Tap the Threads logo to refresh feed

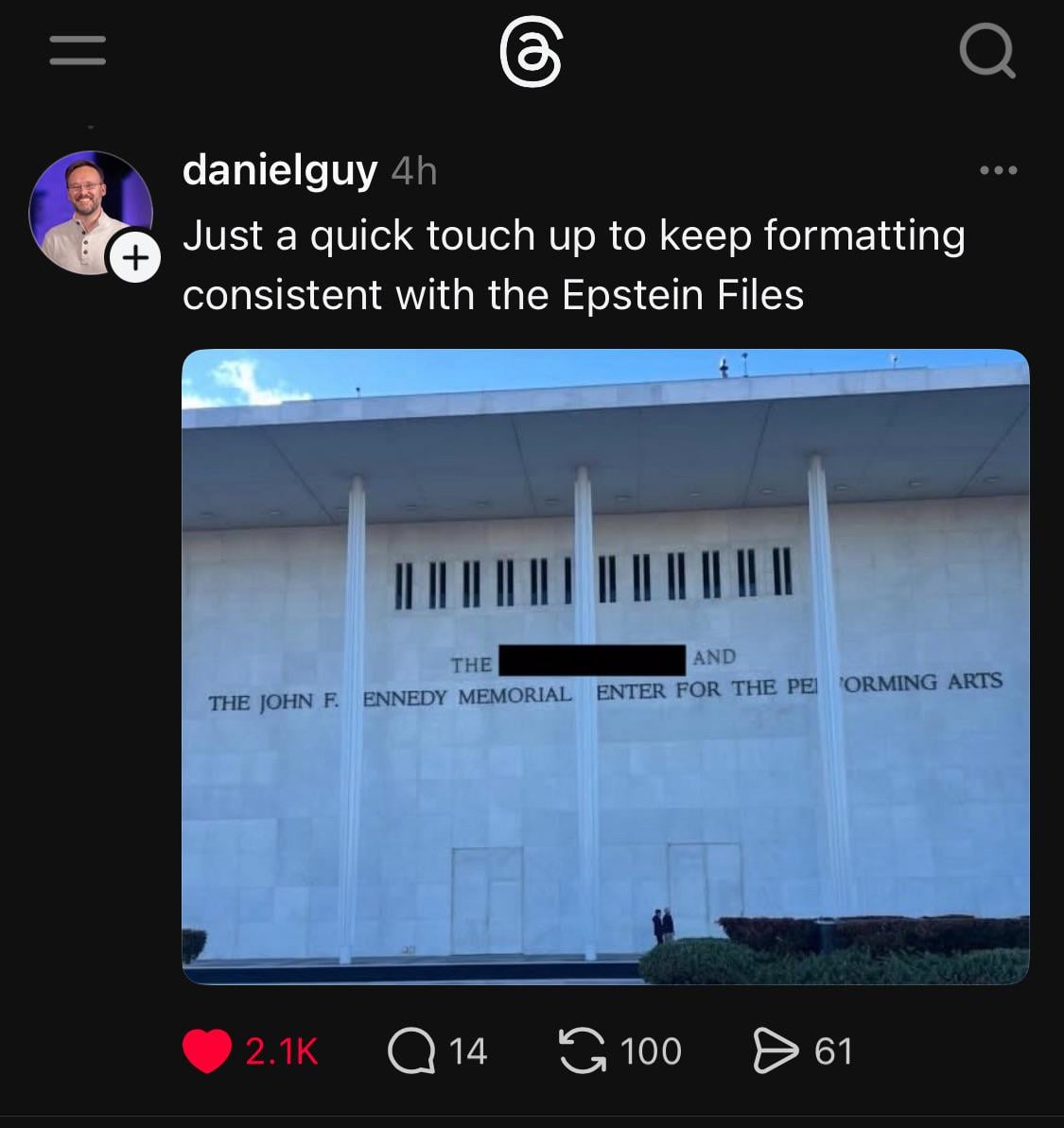tap(531, 52)
